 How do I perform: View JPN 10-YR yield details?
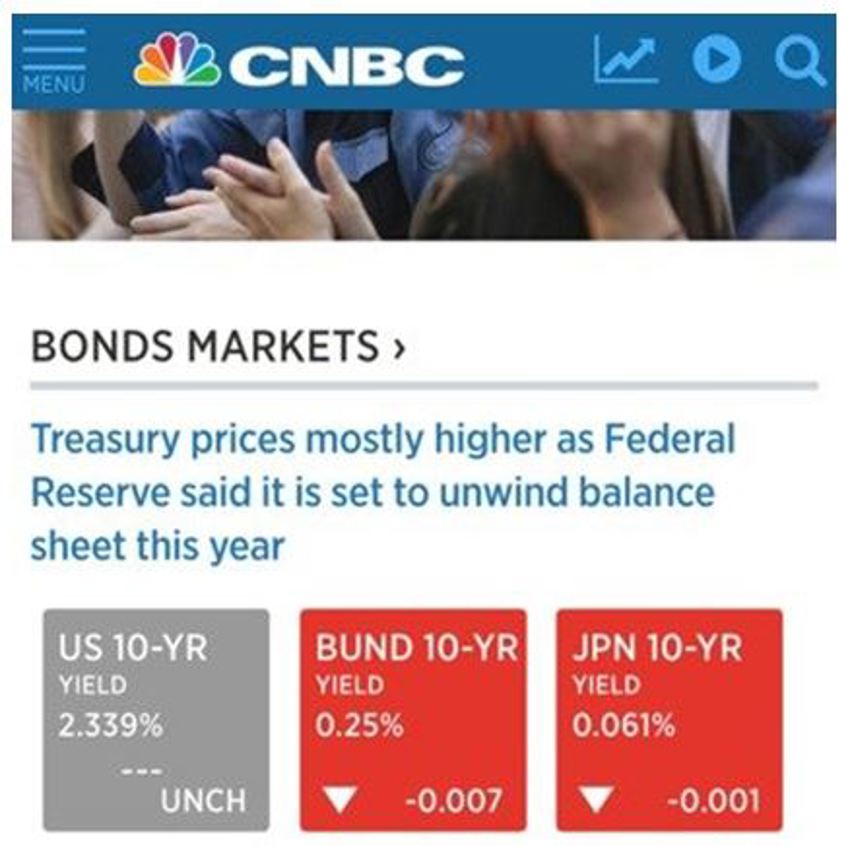click(669, 720)
